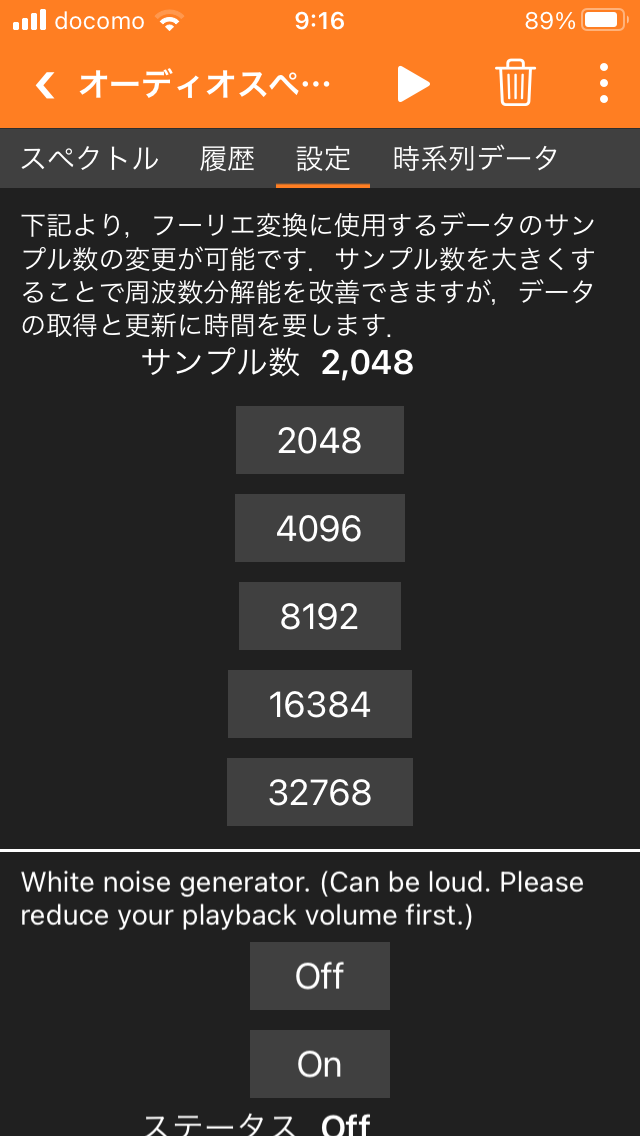This screenshot has height=1136, width=640.
Task: Delete data with the trash icon
Action: pos(515,83)
